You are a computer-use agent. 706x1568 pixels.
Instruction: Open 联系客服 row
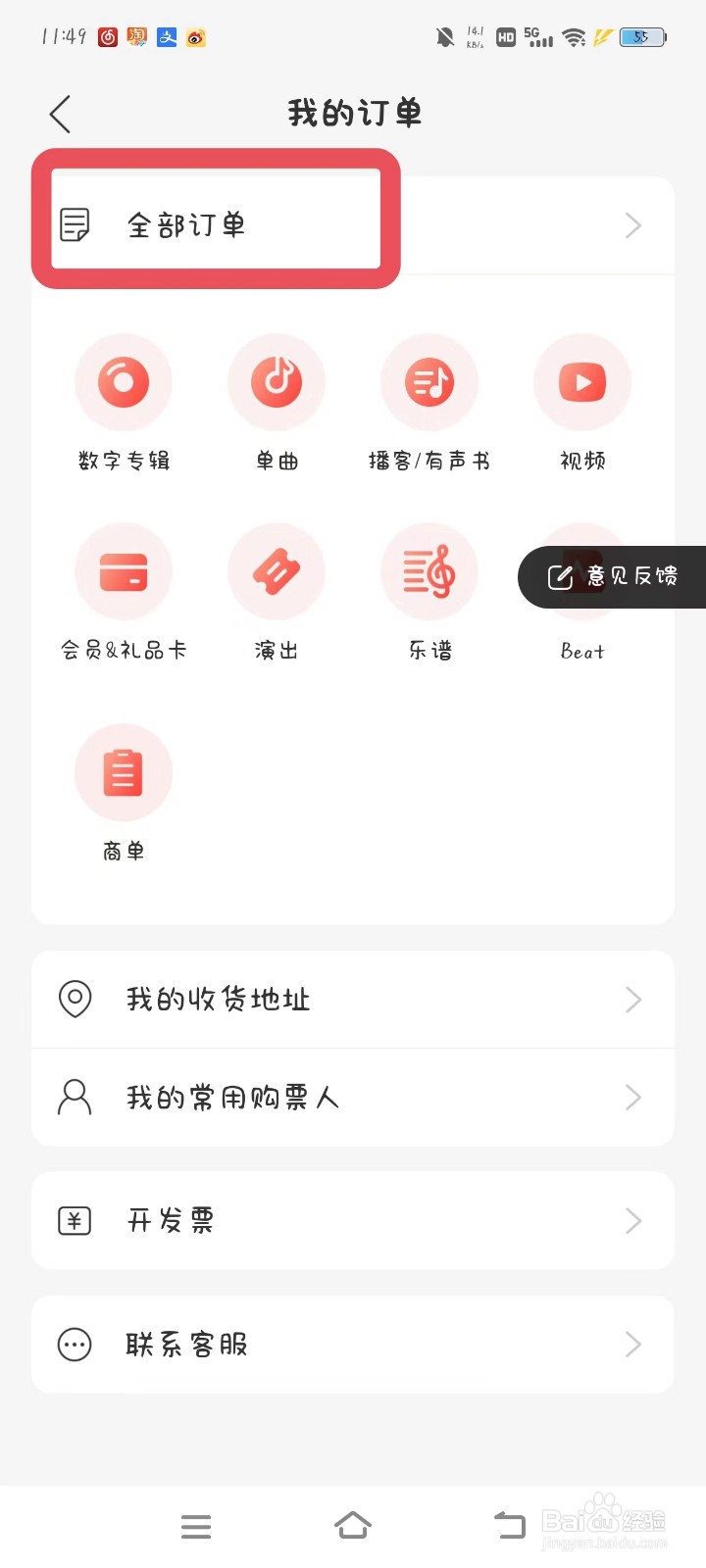click(353, 1345)
